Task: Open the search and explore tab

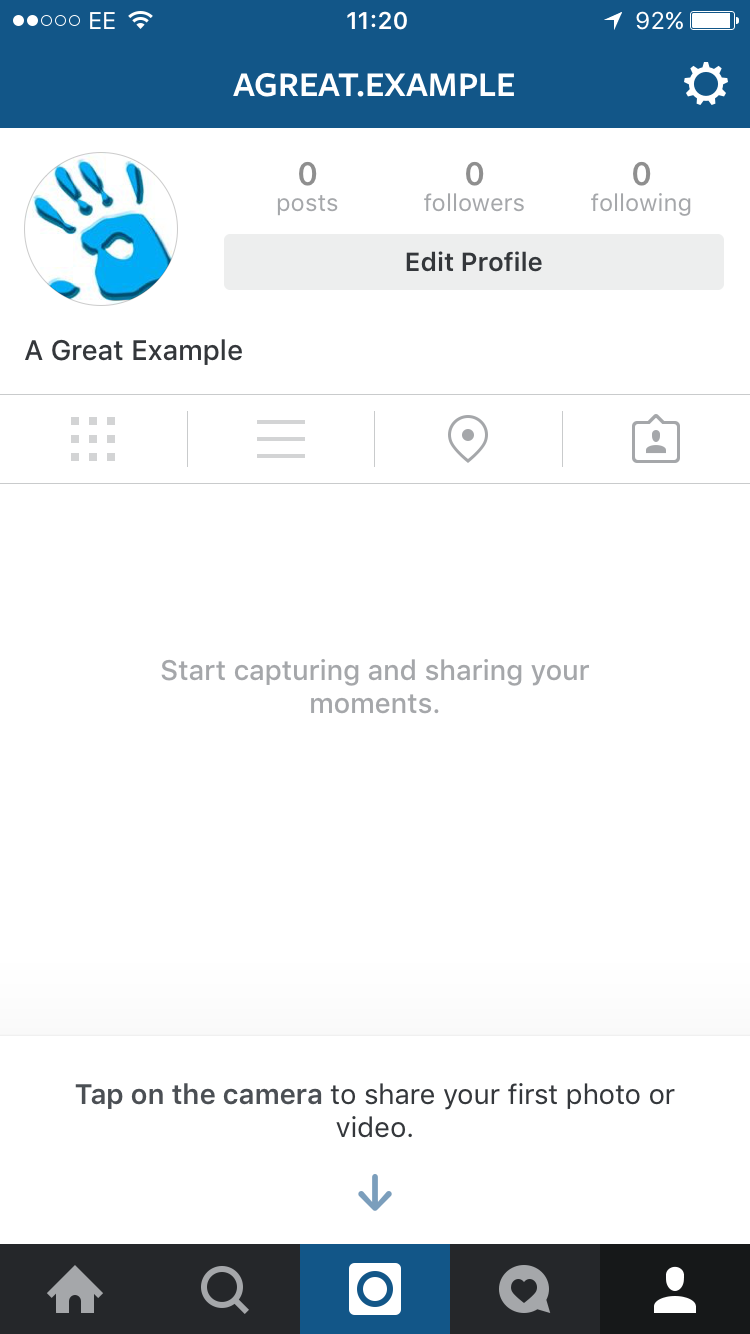Action: [225, 1289]
